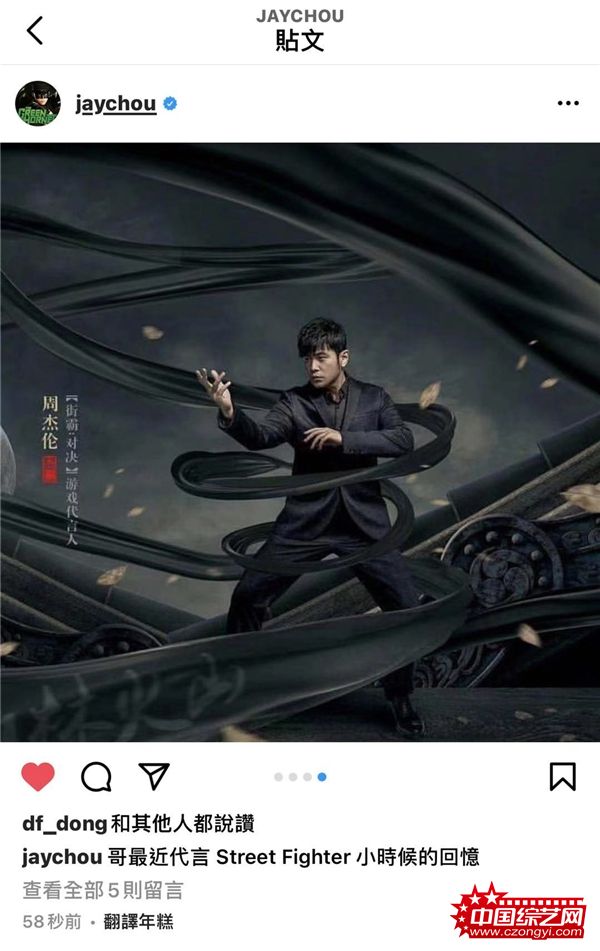Go back using the top-left arrow
The width and height of the screenshot is (600, 951).
35,31
